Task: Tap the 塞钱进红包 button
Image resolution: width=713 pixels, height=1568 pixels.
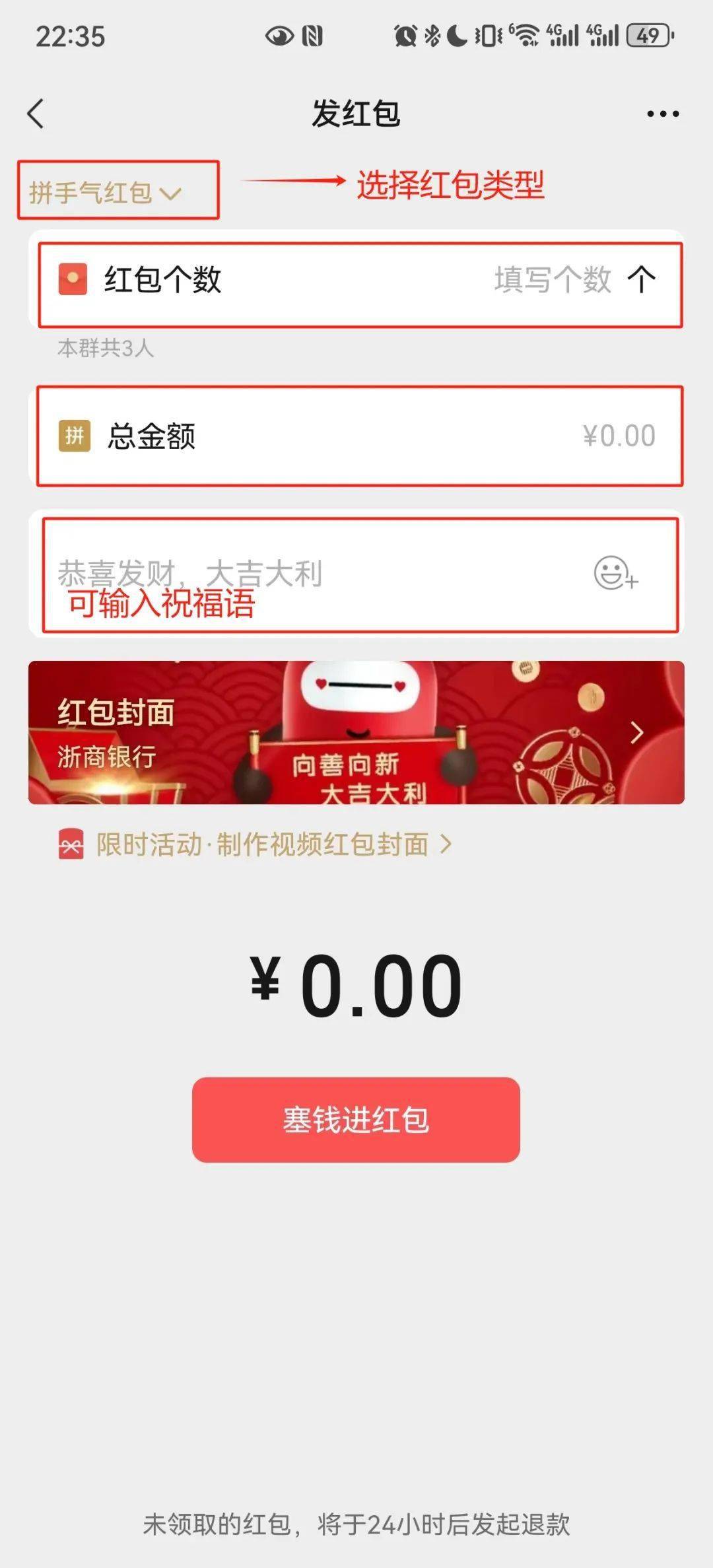Action: click(x=356, y=1119)
